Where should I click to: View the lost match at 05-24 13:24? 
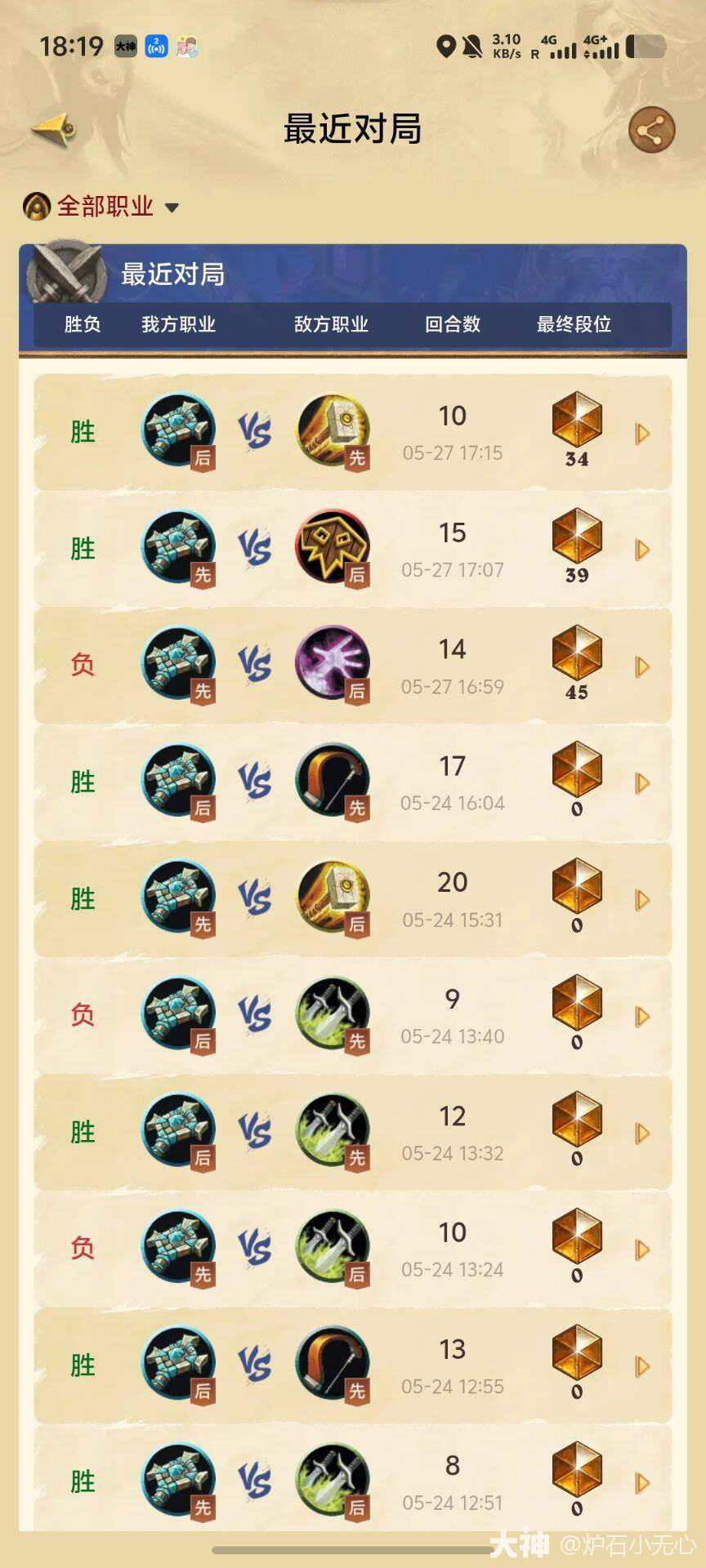point(642,1249)
